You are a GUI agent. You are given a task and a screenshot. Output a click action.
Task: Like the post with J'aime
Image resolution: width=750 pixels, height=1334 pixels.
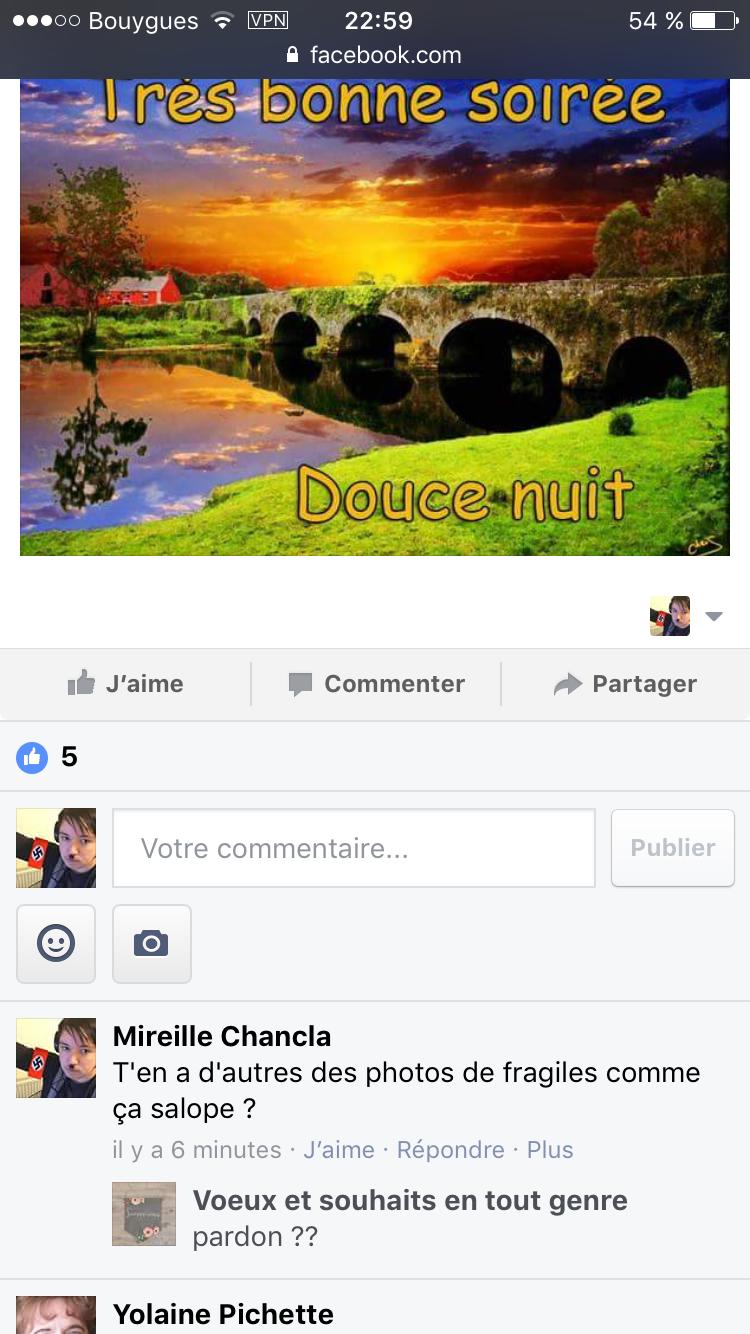(x=125, y=684)
